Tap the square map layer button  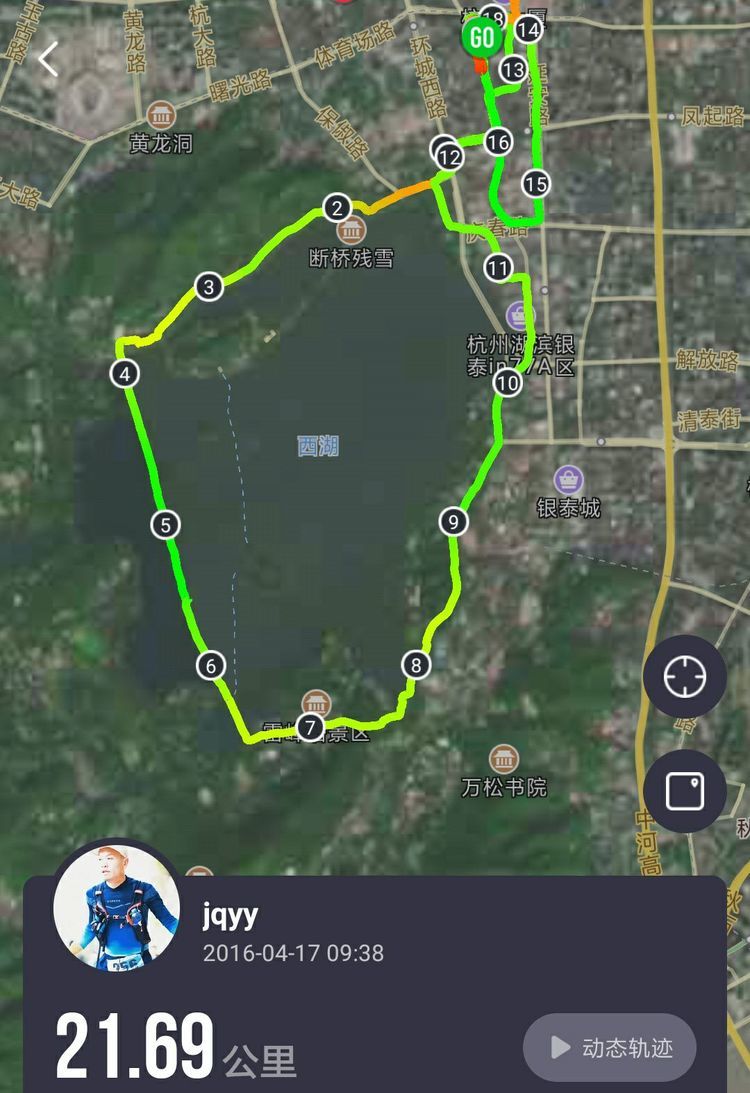pyautogui.click(x=685, y=791)
